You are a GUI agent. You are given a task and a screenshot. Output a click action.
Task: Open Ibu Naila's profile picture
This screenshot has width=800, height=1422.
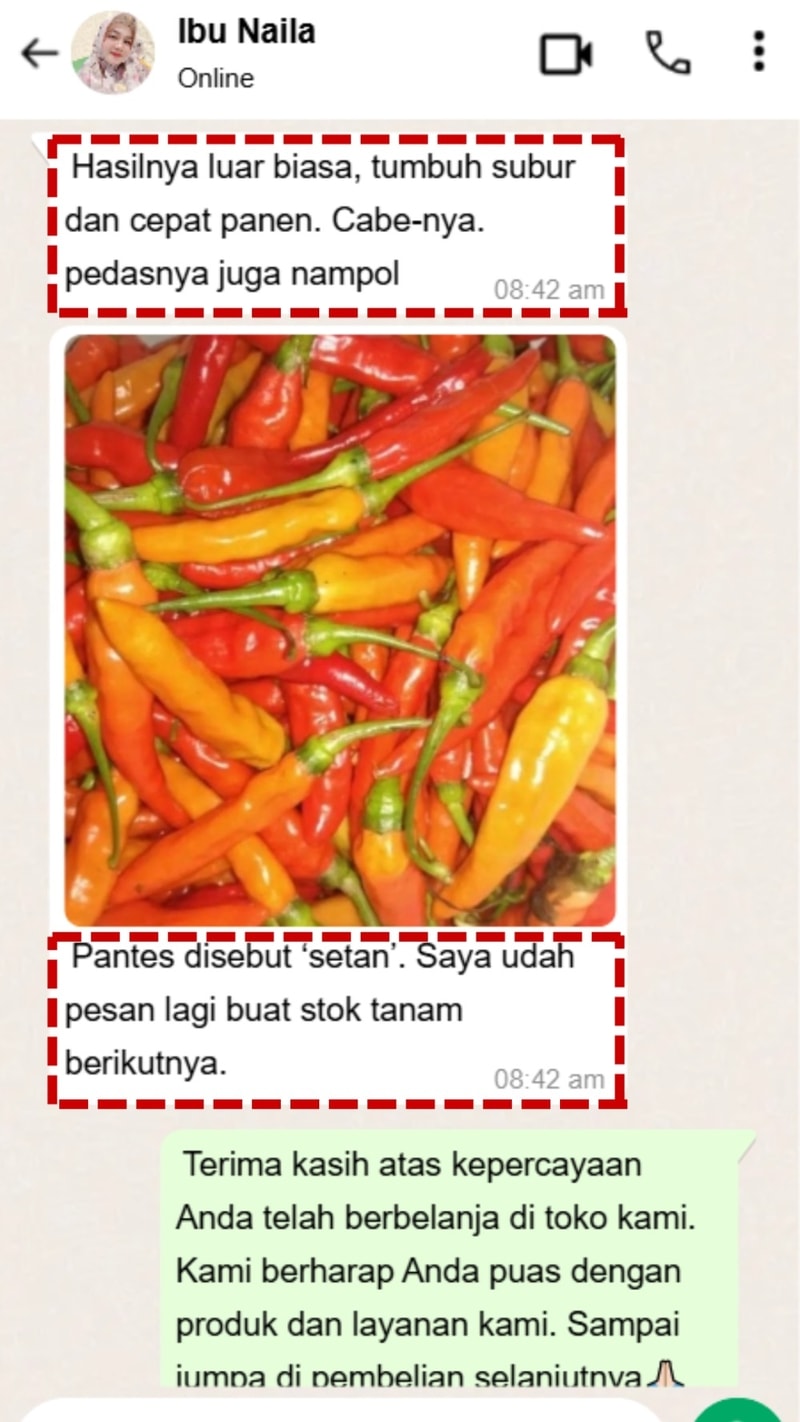[x=113, y=54]
